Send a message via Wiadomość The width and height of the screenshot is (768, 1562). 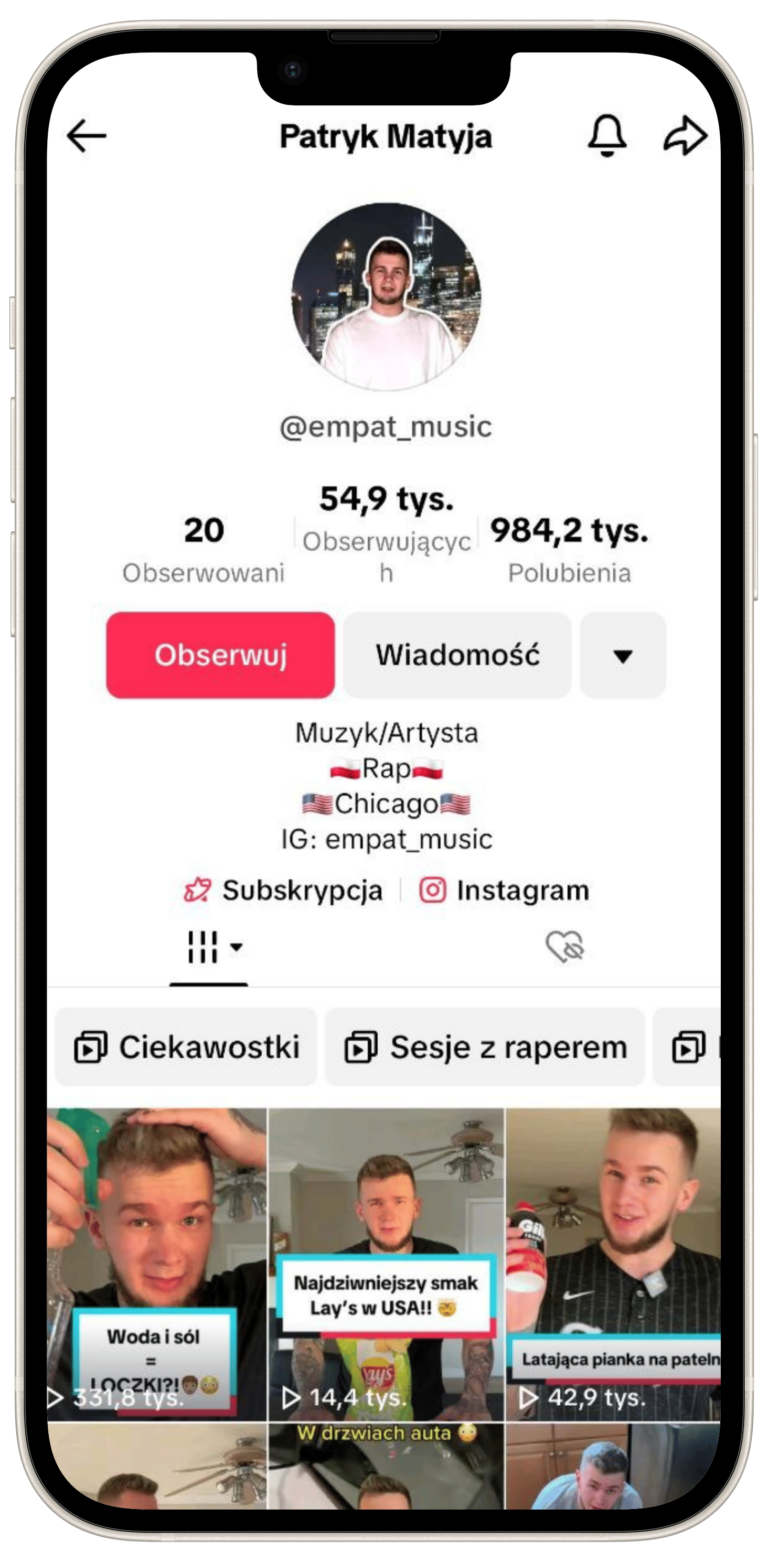457,655
